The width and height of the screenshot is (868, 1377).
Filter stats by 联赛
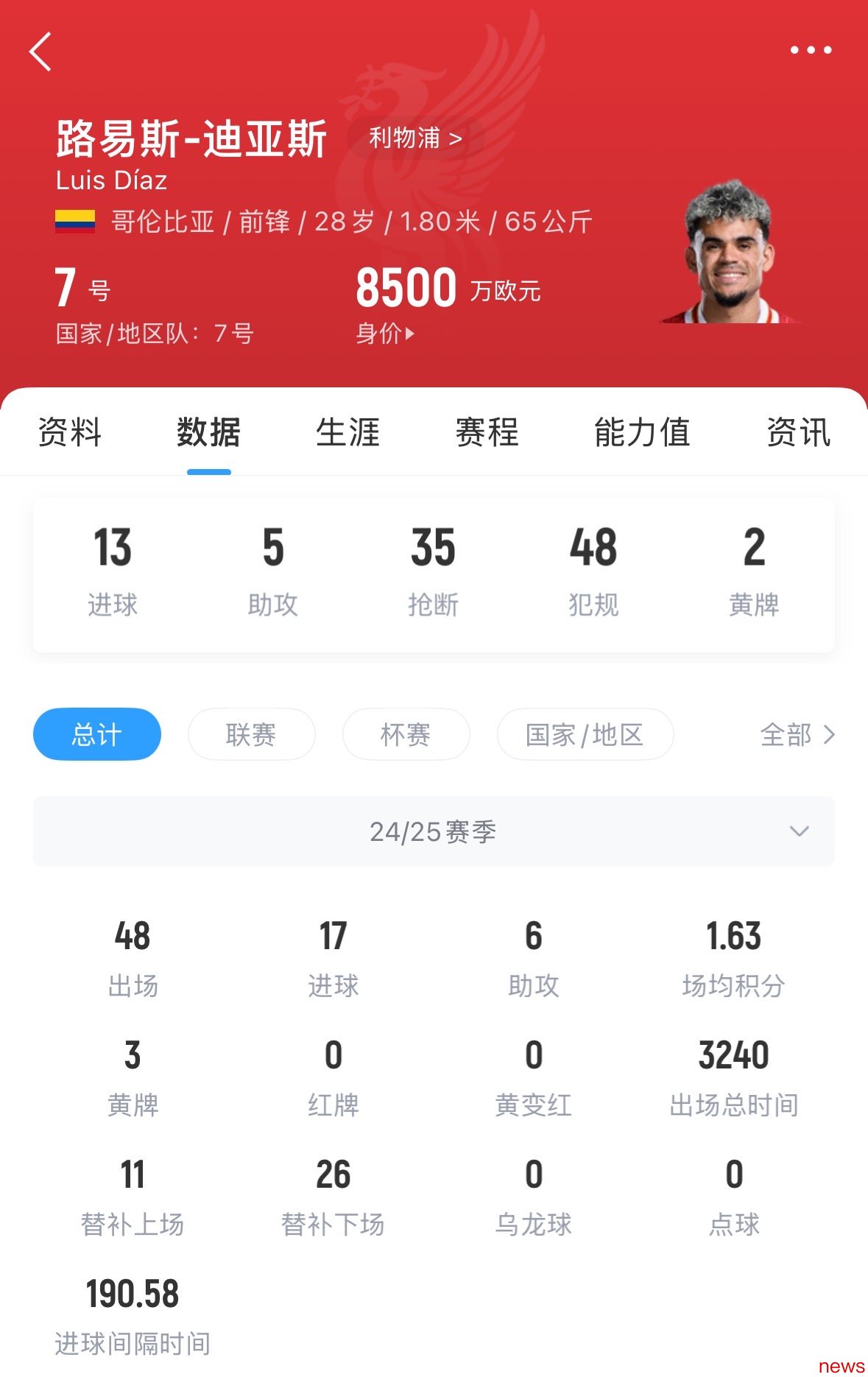click(x=251, y=734)
